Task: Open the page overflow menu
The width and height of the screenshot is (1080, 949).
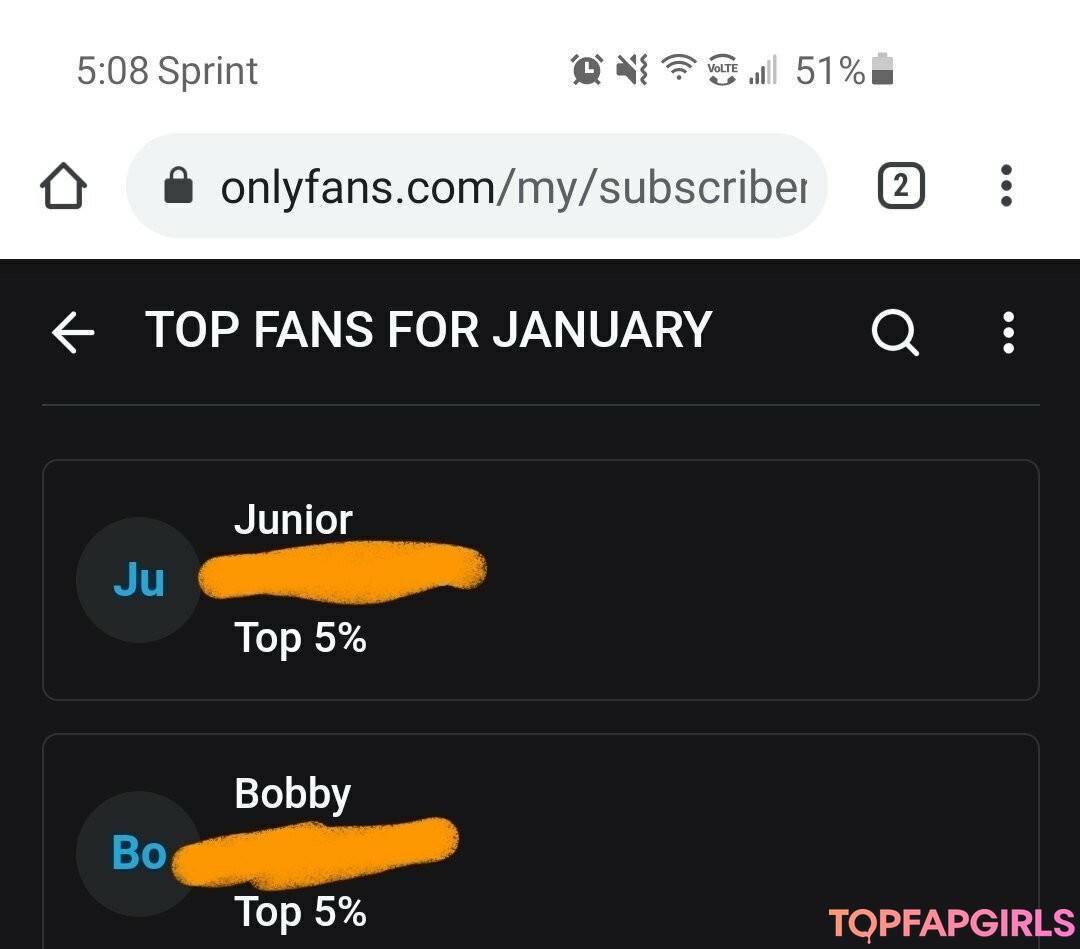Action: (1008, 332)
